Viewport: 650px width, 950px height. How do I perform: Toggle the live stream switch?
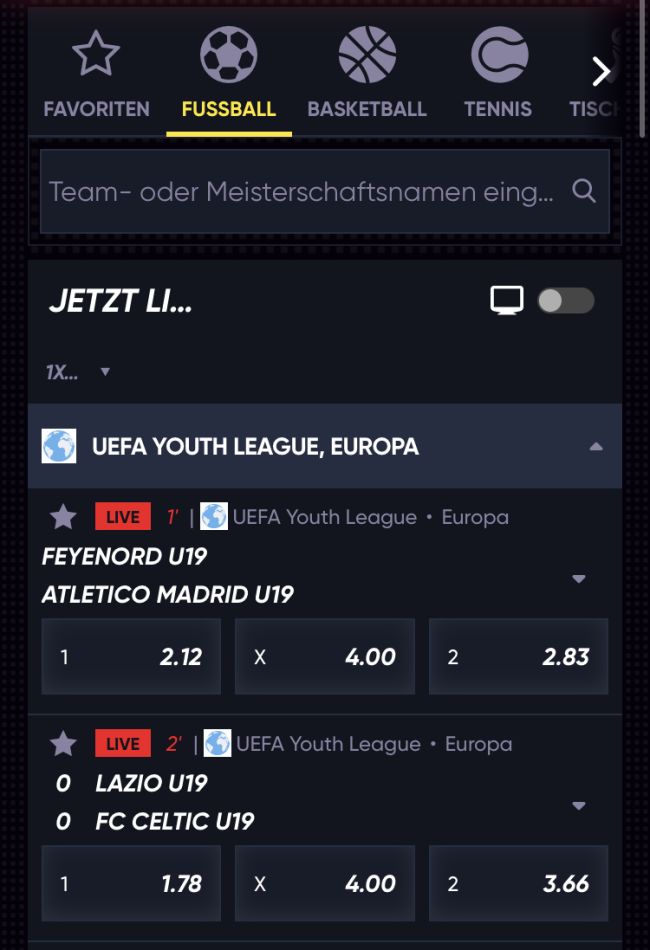(x=565, y=300)
